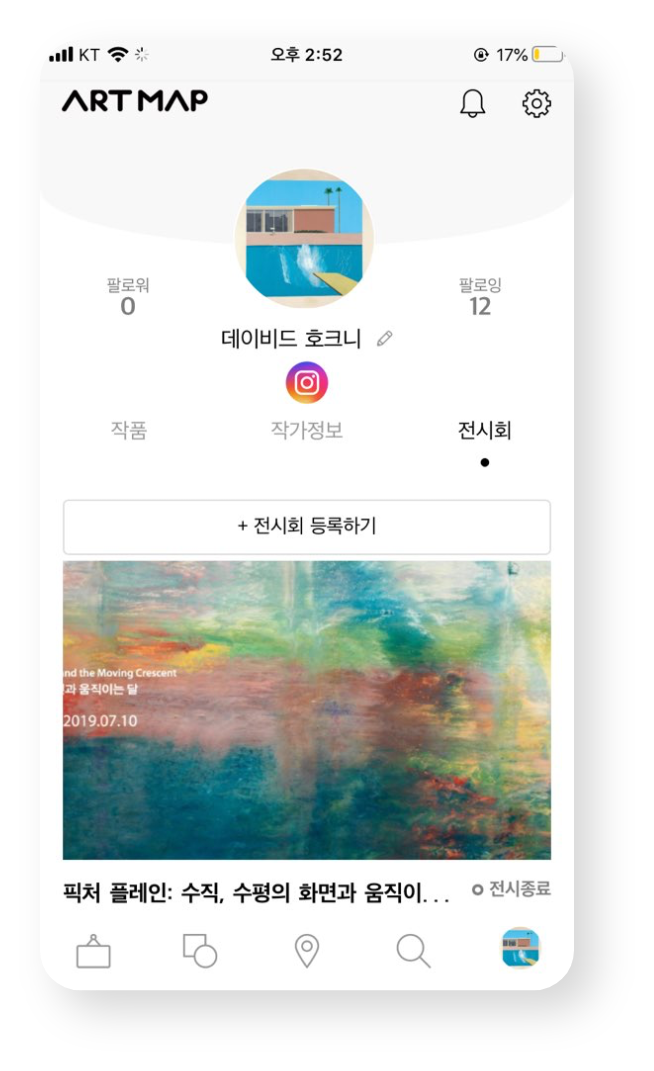This screenshot has width=654, height=1071.
Task: Switch to the 작품 tab
Action: (129, 430)
